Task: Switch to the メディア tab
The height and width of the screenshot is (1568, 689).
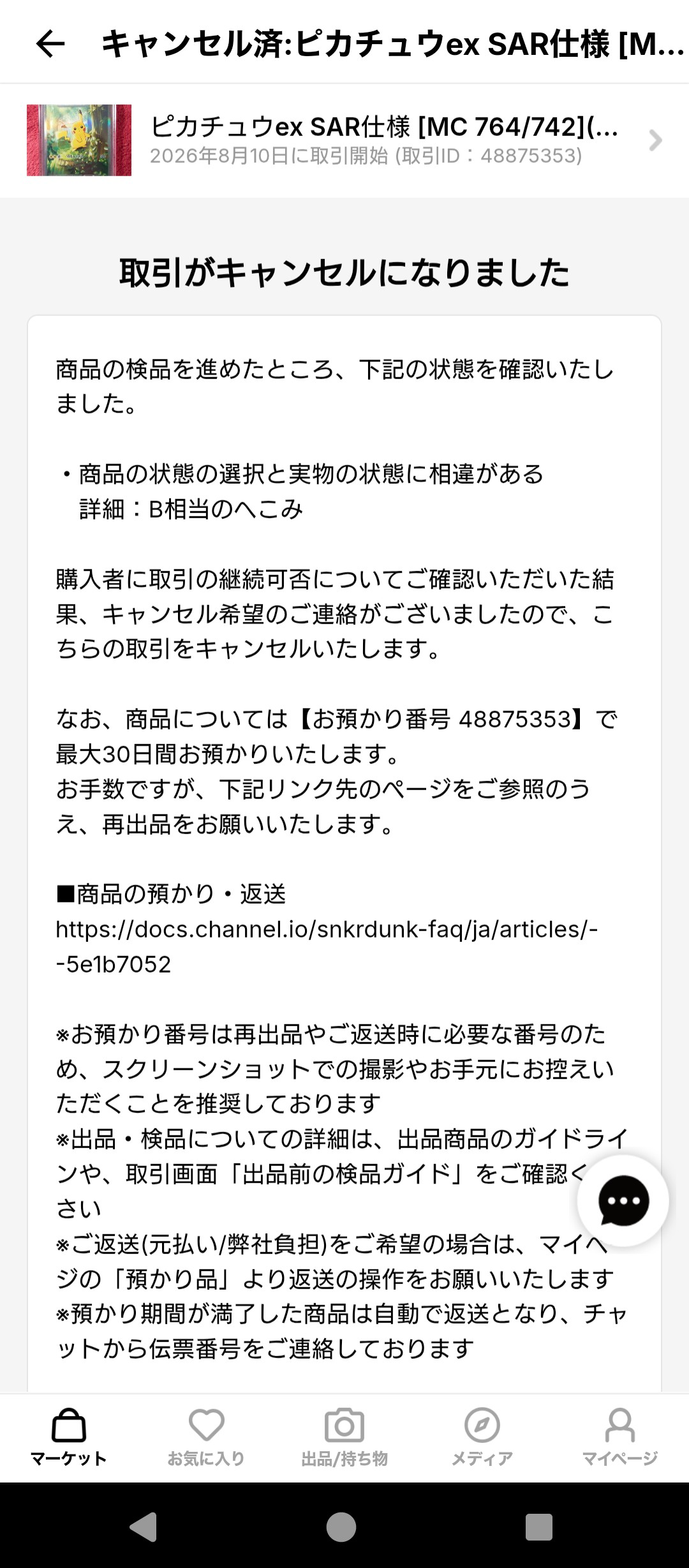Action: (482, 1438)
